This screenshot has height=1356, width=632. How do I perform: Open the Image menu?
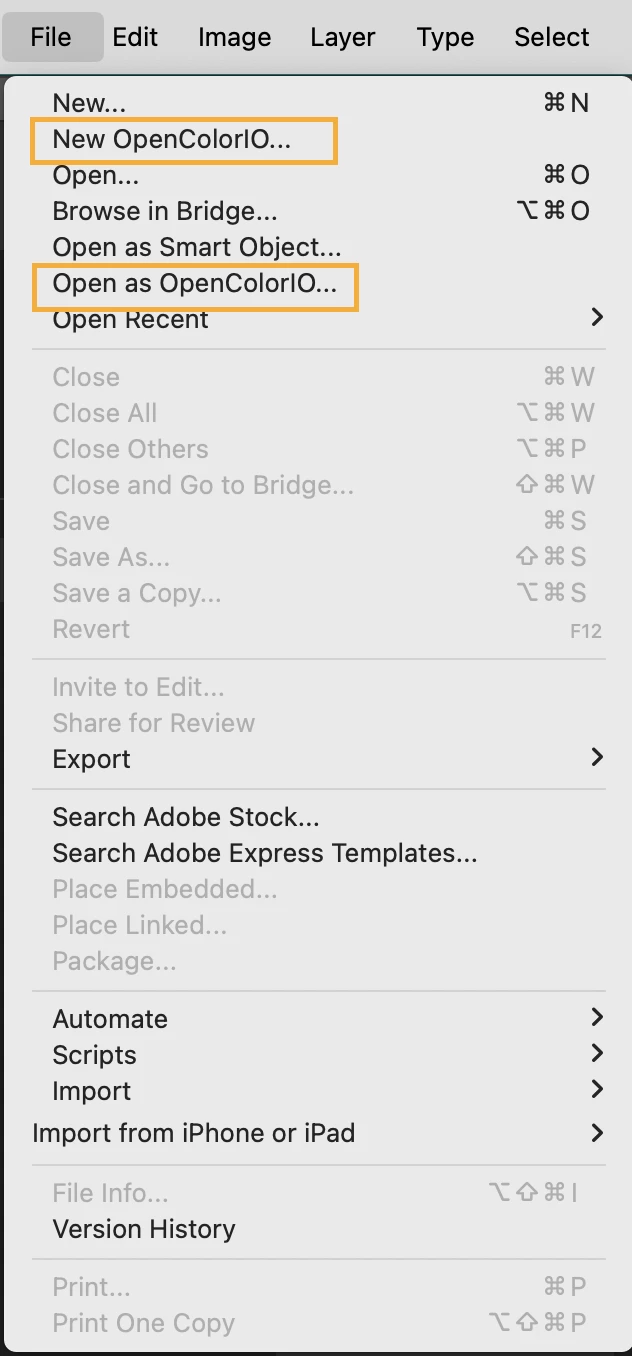pos(234,37)
